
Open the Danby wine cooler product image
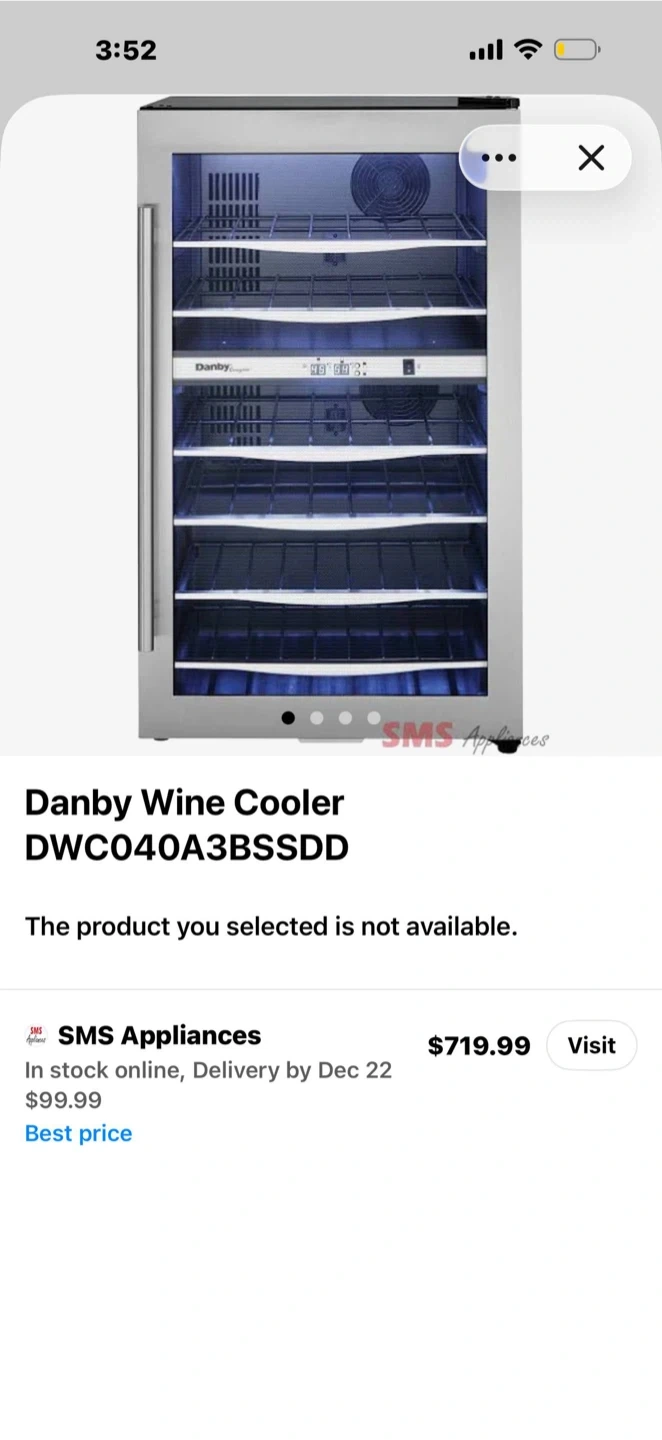pyautogui.click(x=330, y=425)
